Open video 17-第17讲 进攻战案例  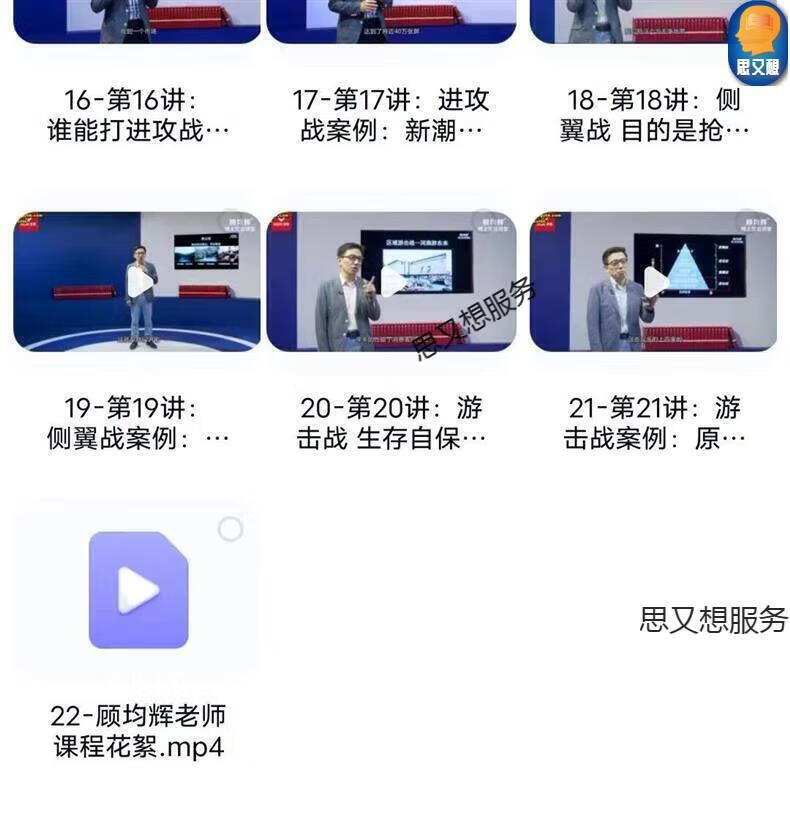tap(391, 21)
